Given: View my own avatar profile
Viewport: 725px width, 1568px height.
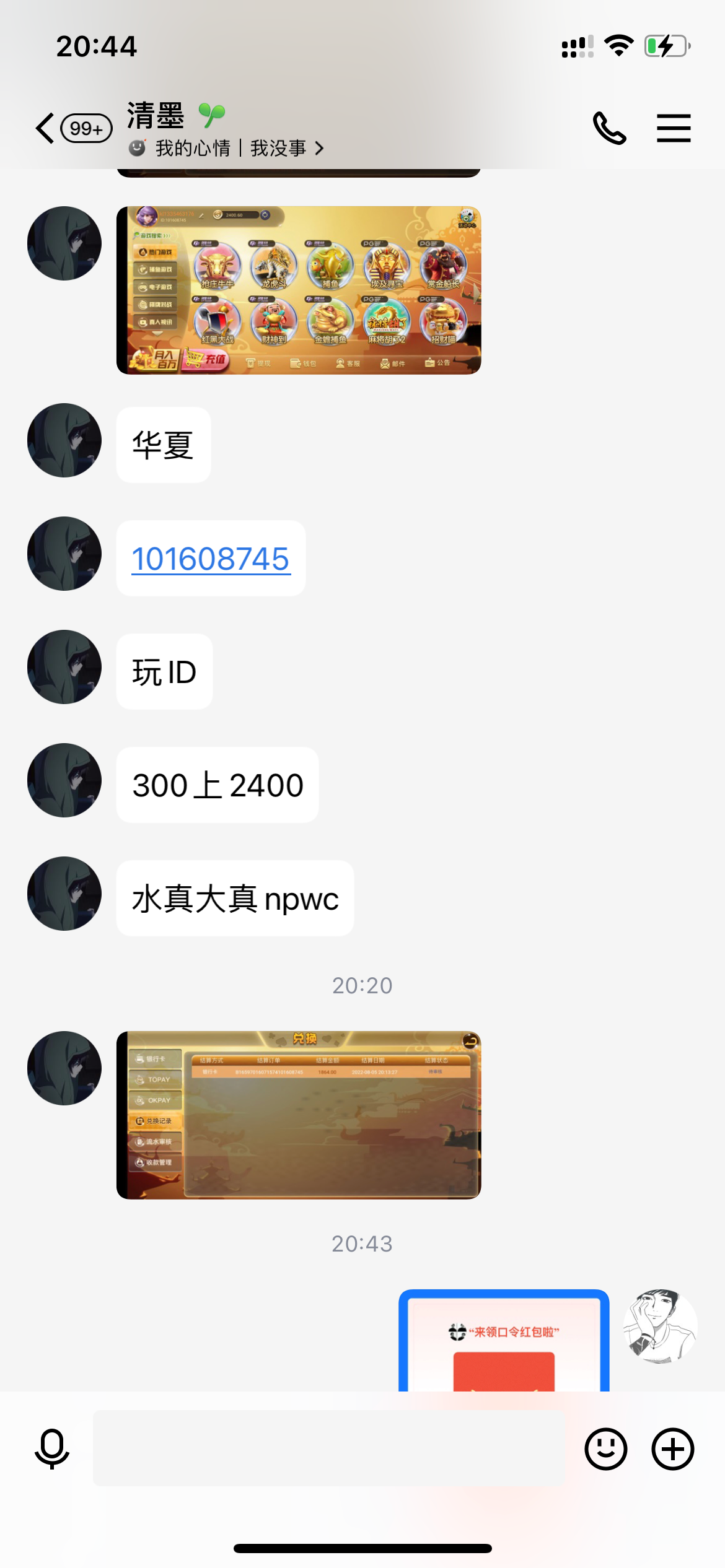Looking at the screenshot, I should click(x=660, y=1326).
